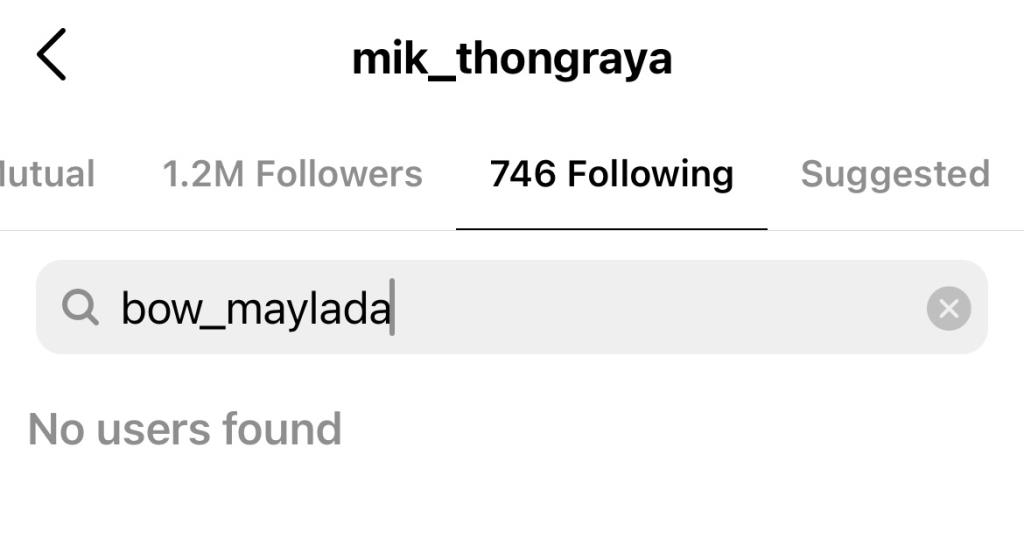Go back using the top-left arrow

pyautogui.click(x=52, y=55)
